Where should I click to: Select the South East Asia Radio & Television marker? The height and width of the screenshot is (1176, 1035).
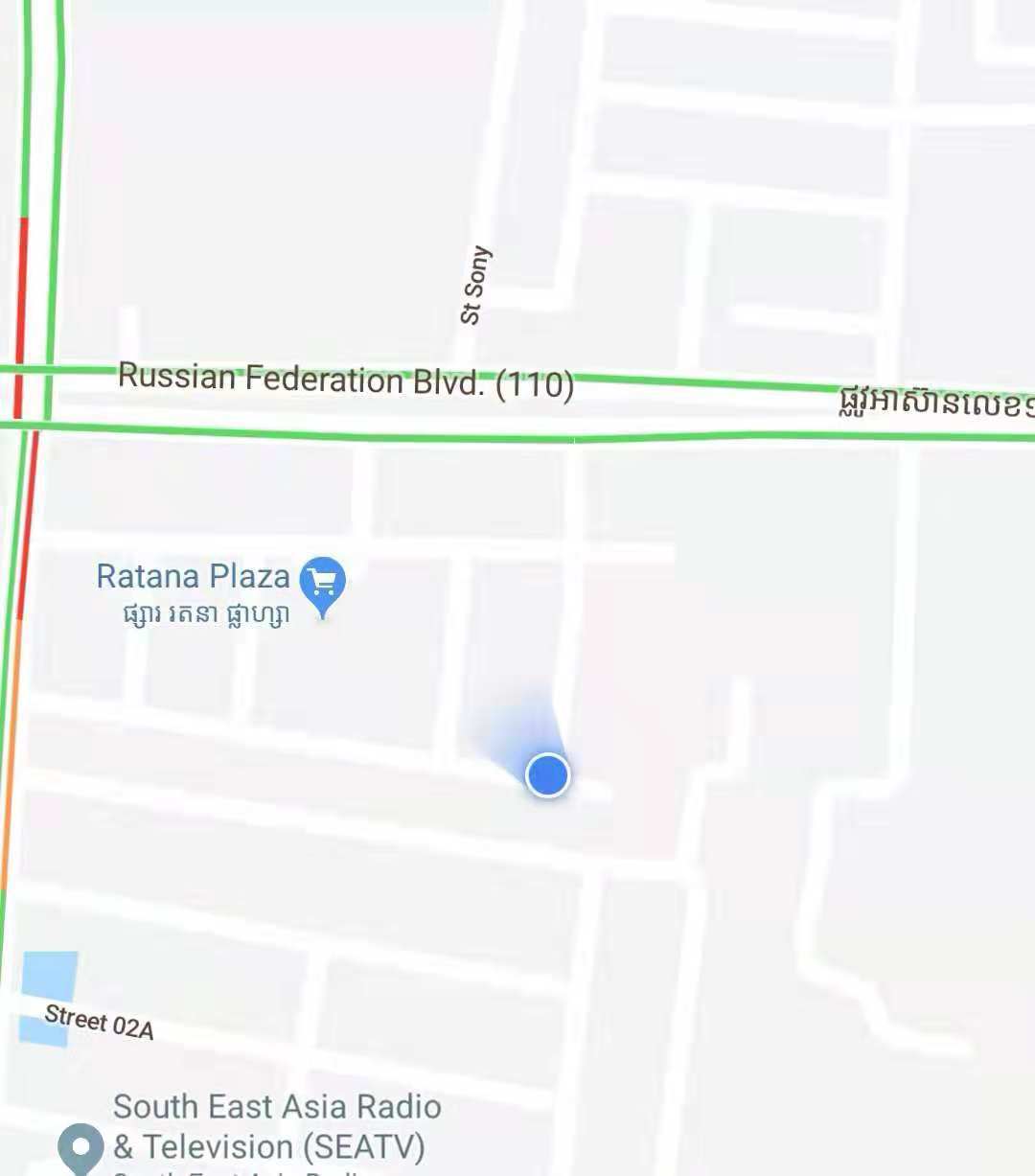tap(80, 1147)
